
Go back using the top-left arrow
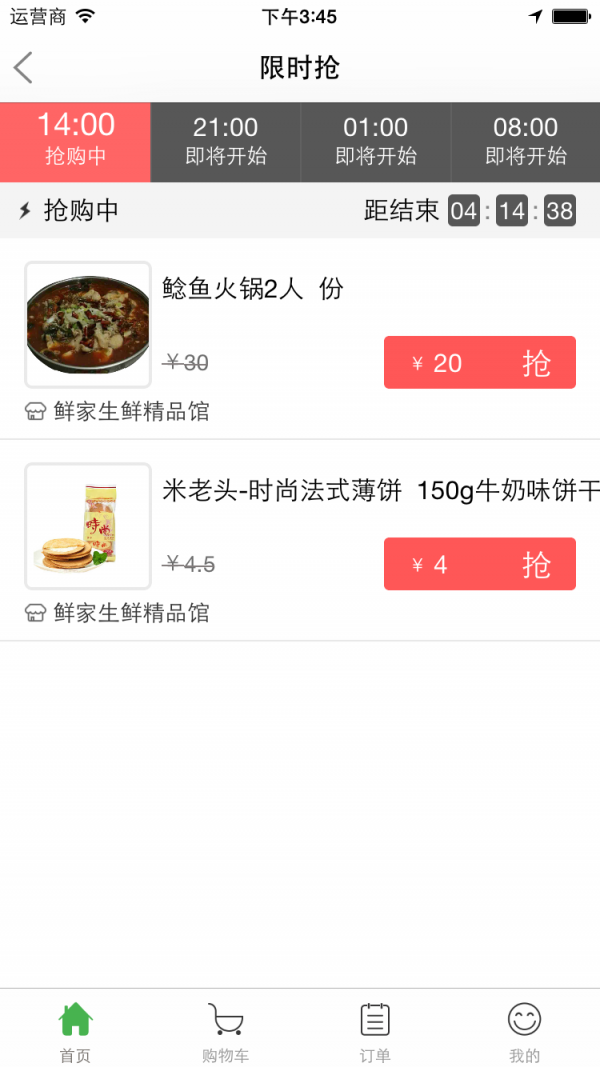click(x=24, y=68)
